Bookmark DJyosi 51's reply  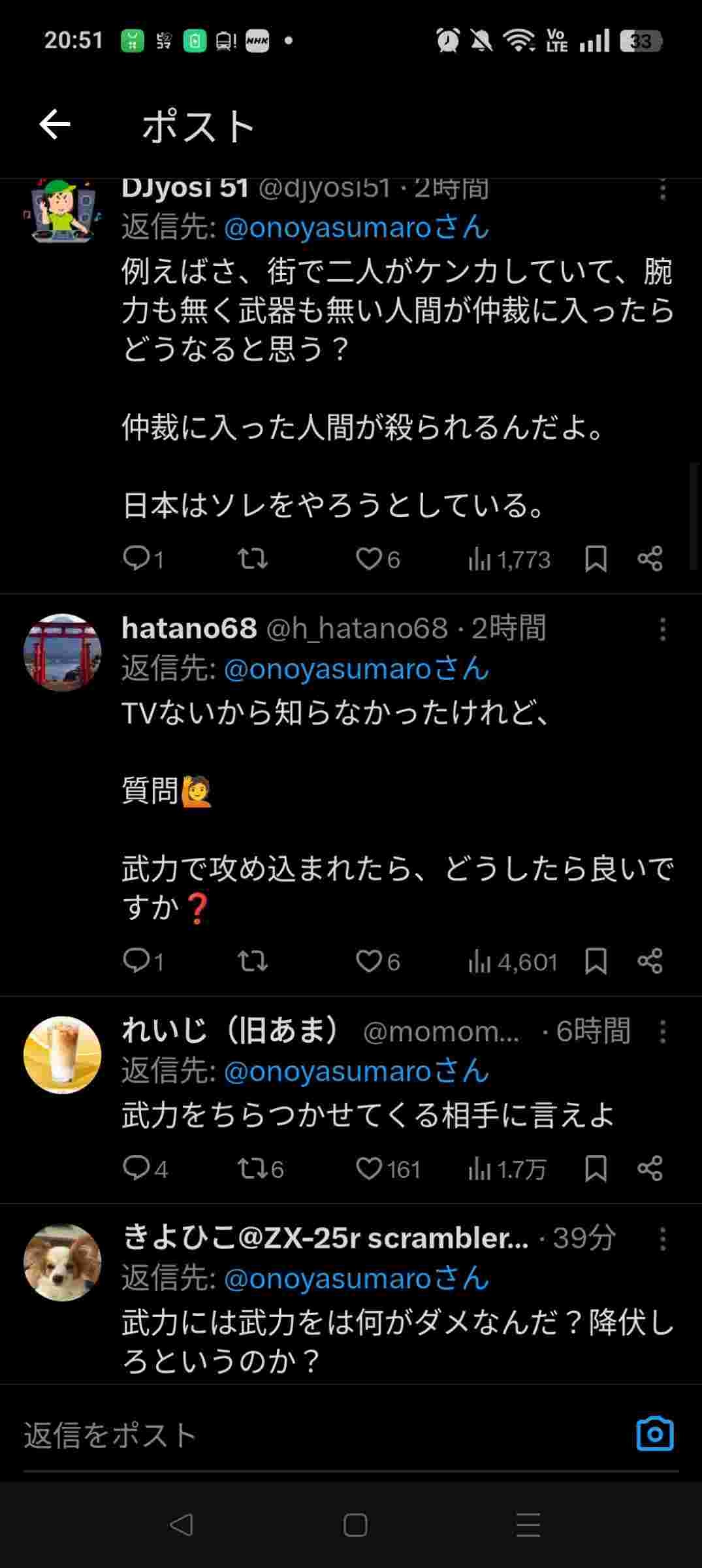pos(596,559)
